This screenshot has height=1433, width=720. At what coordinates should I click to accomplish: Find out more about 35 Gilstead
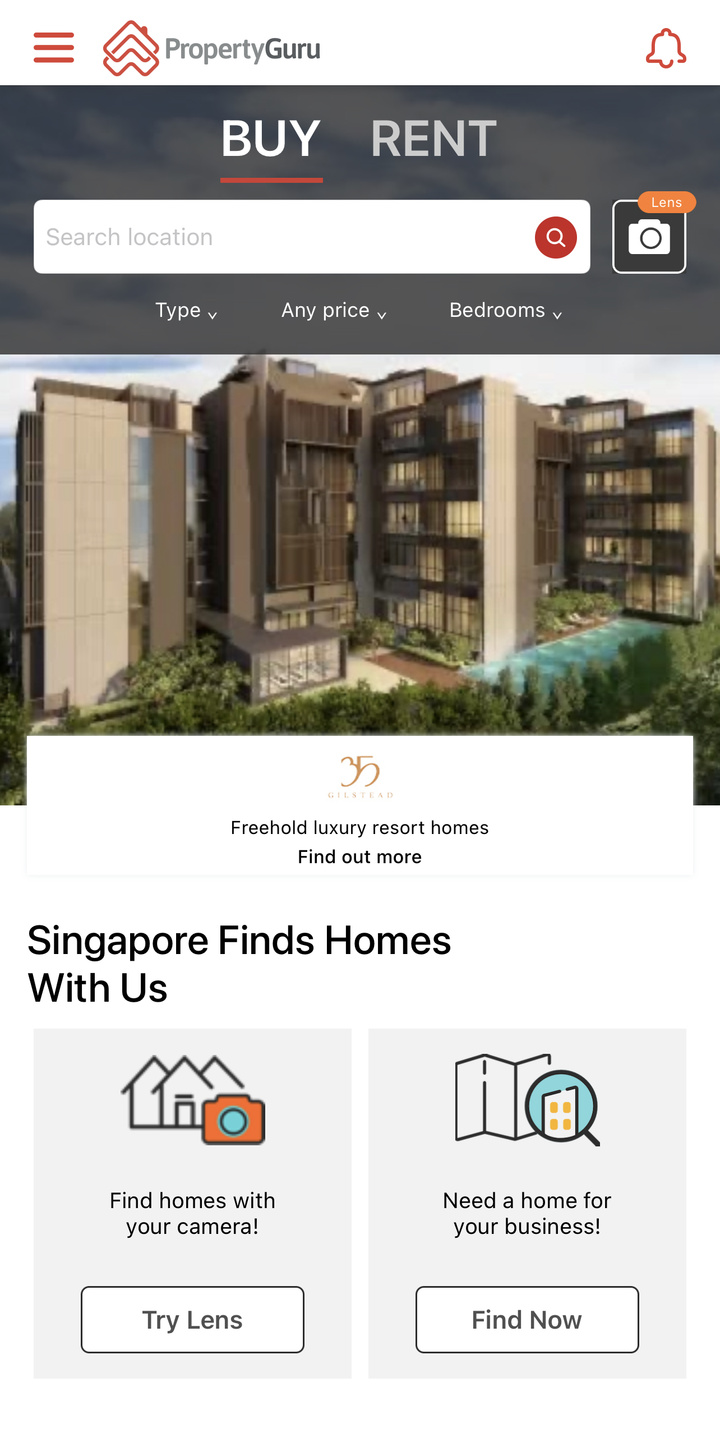(360, 856)
